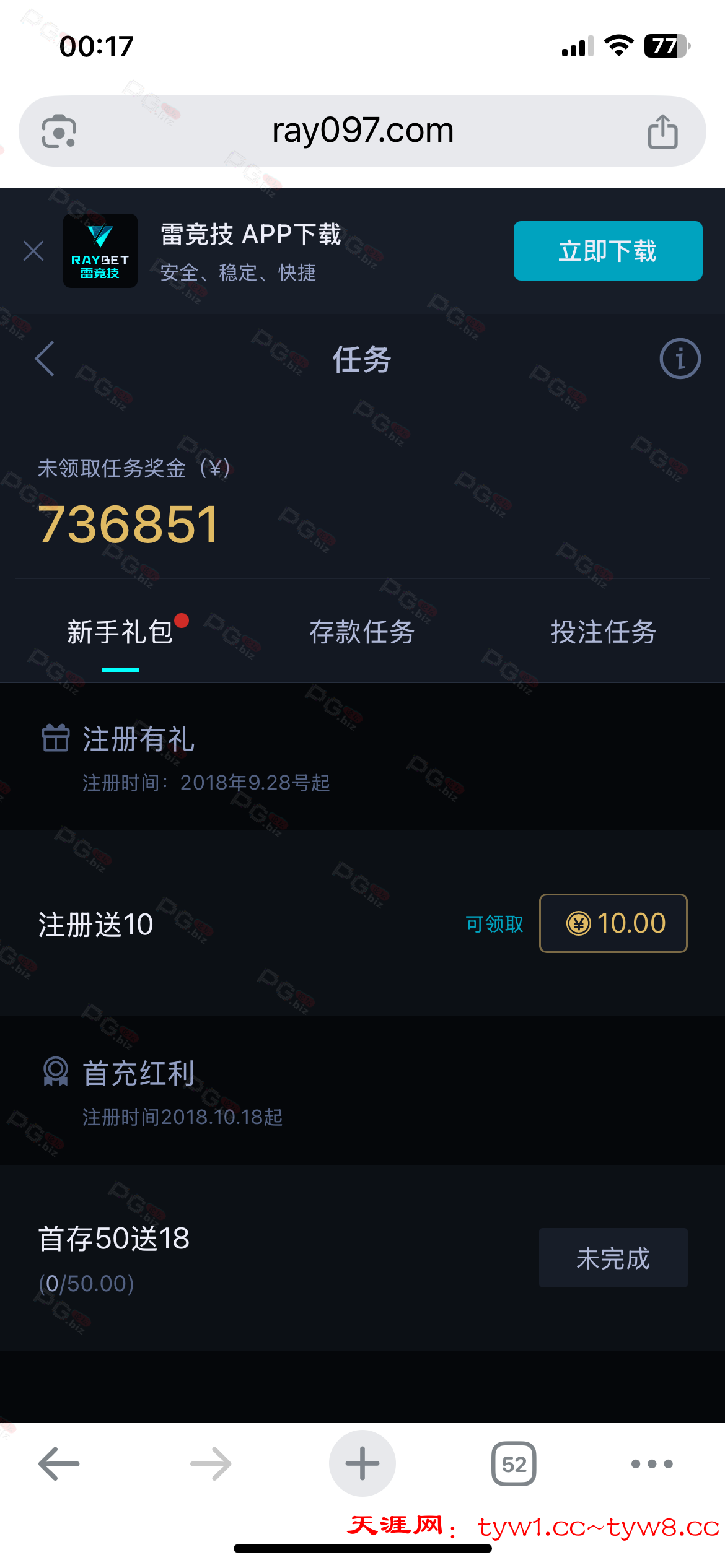This screenshot has width=725, height=1568.
Task: Go back from the 任务 page
Action: (x=45, y=359)
